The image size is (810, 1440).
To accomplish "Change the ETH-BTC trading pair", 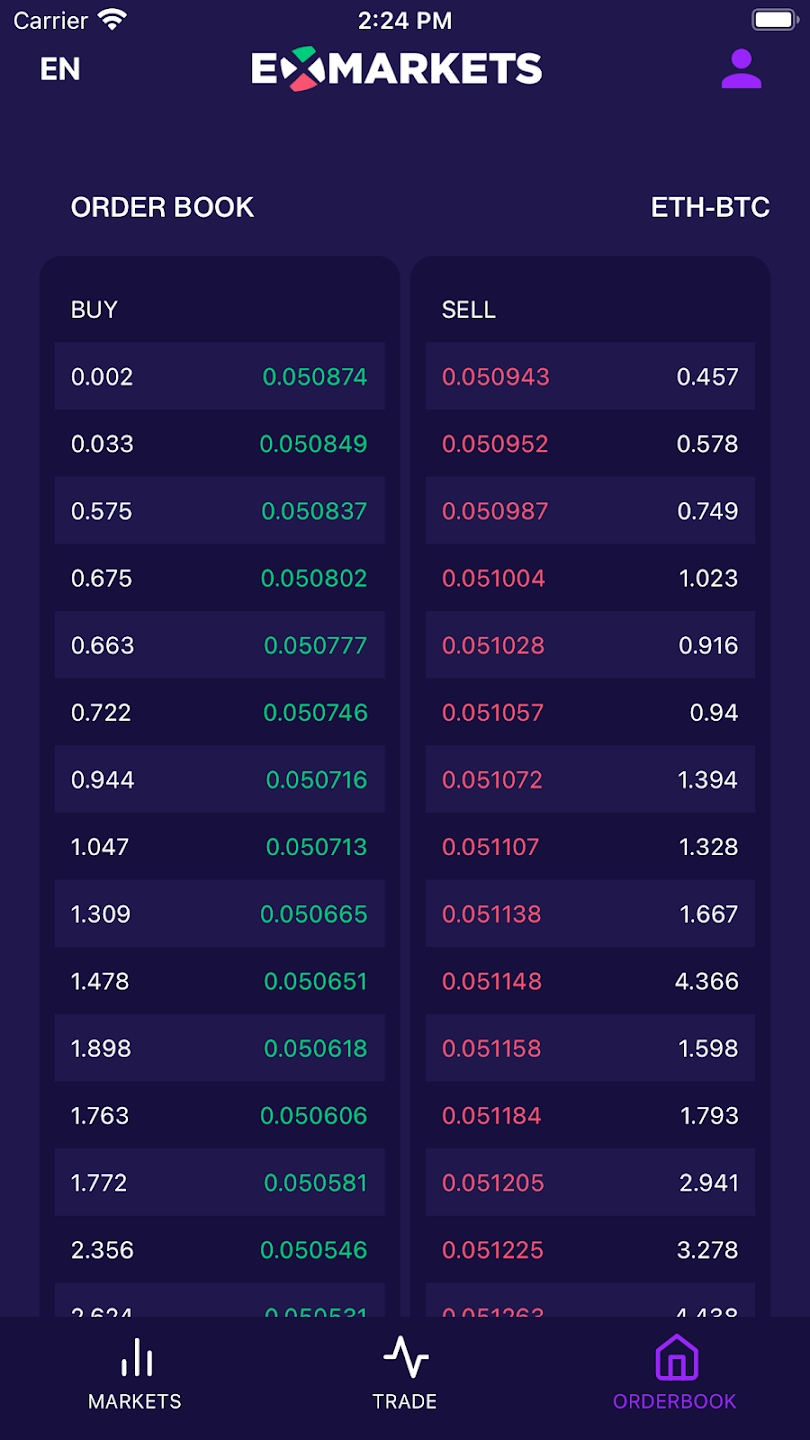I will pos(710,208).
